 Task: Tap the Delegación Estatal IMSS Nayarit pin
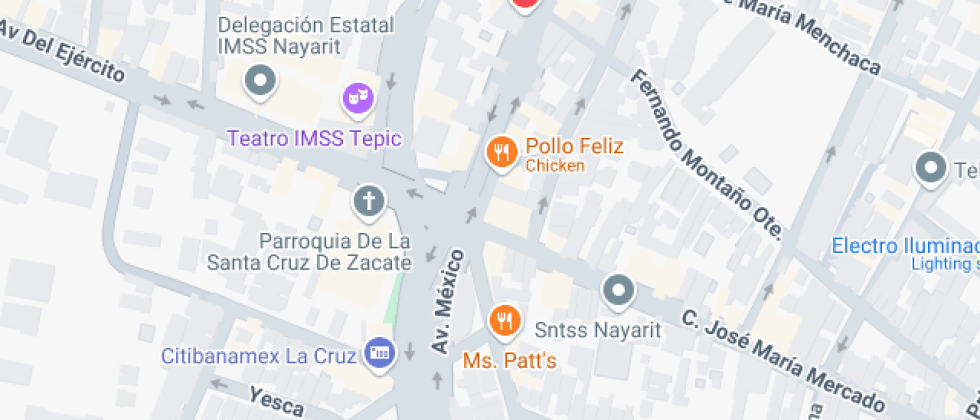click(262, 80)
